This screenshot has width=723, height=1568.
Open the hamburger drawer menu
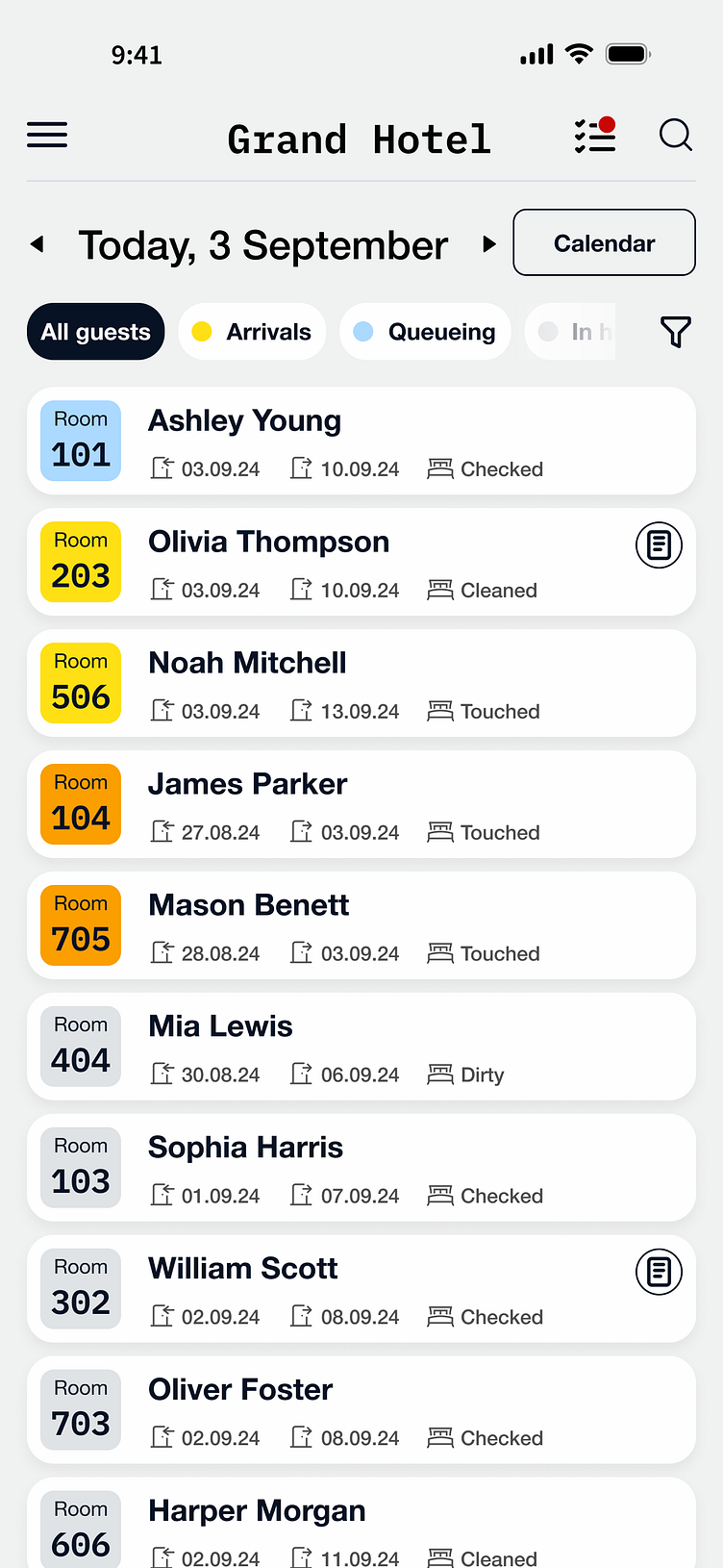click(x=47, y=136)
